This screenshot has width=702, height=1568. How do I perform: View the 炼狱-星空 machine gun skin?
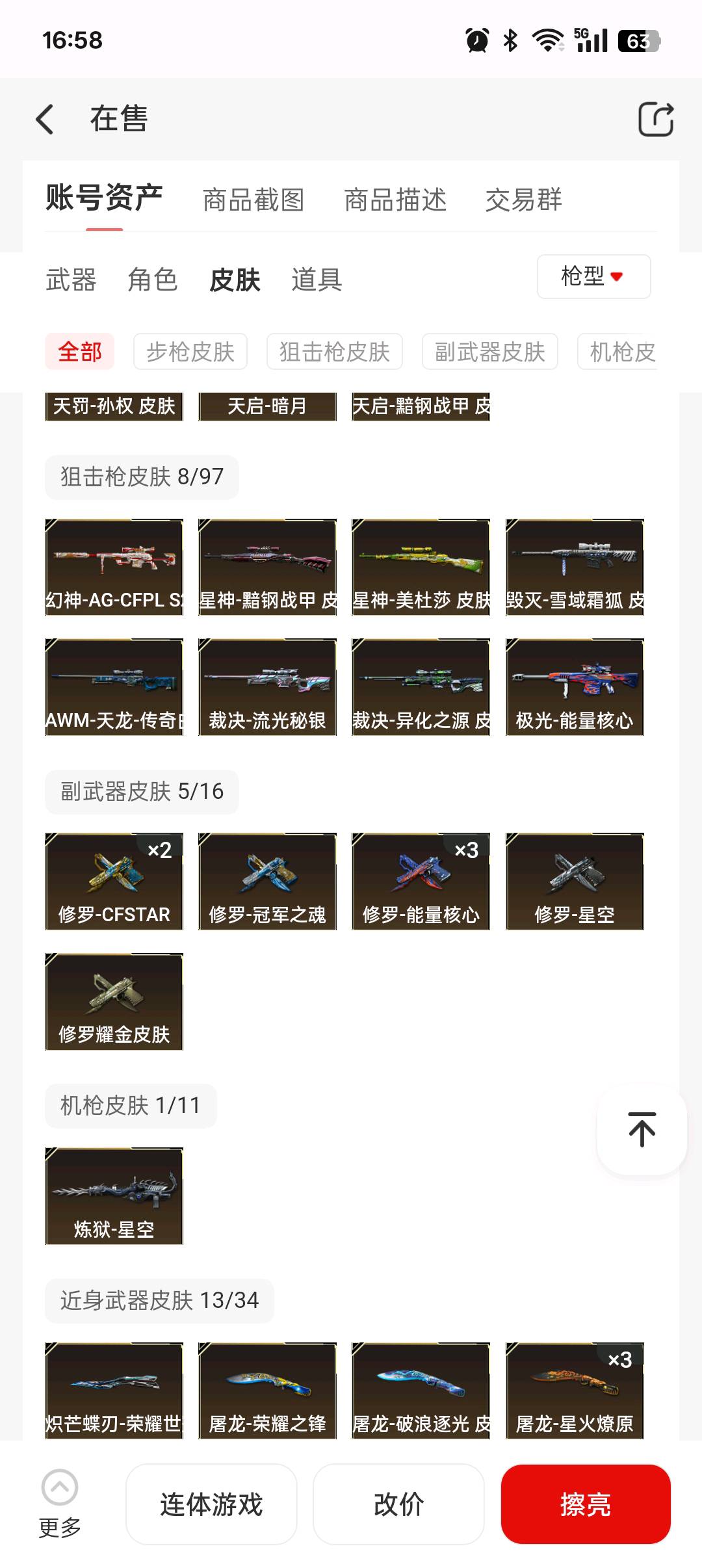tap(114, 1196)
